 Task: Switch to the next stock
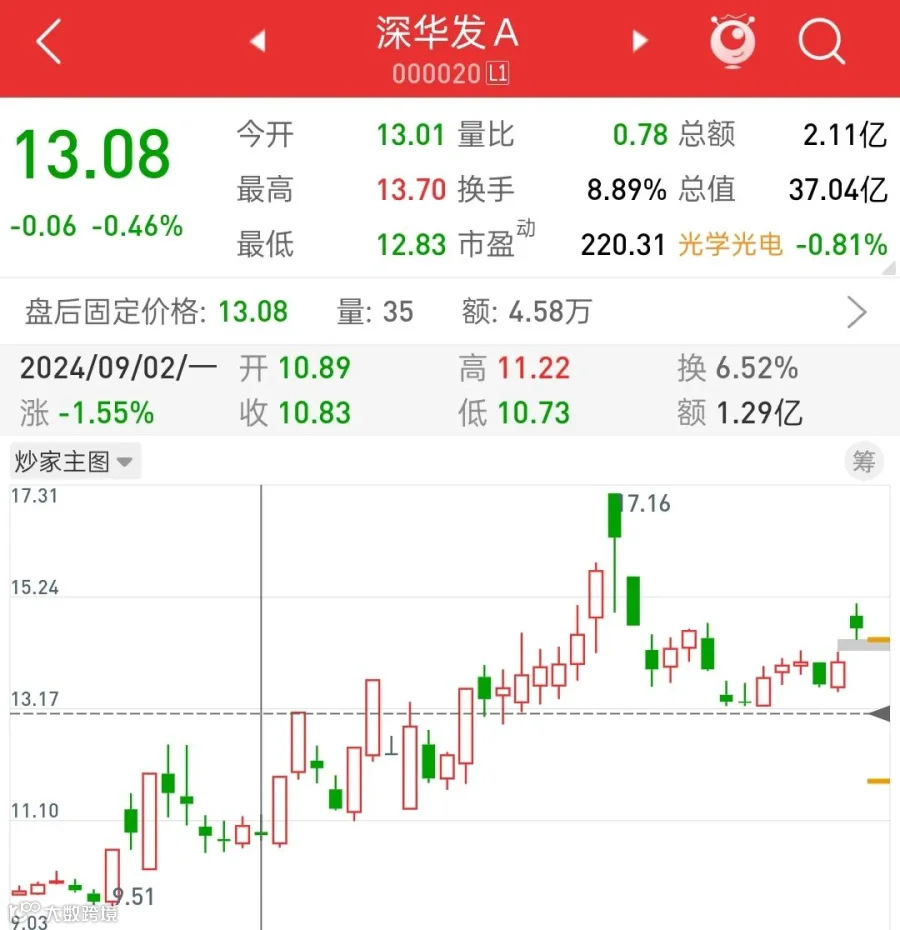(640, 42)
